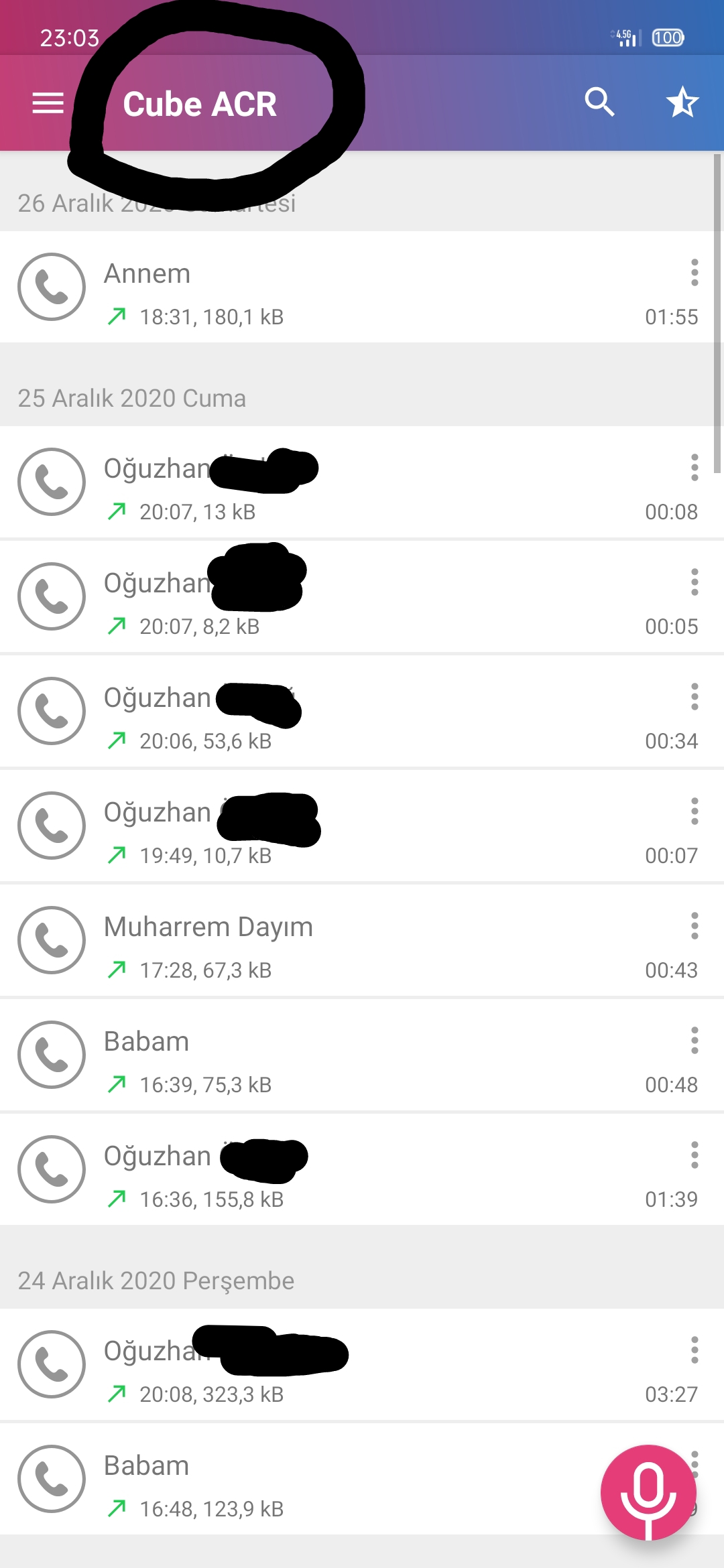Viewport: 724px width, 1568px height.
Task: Open options for the 20:07, 13 kB recording
Action: pos(695,468)
